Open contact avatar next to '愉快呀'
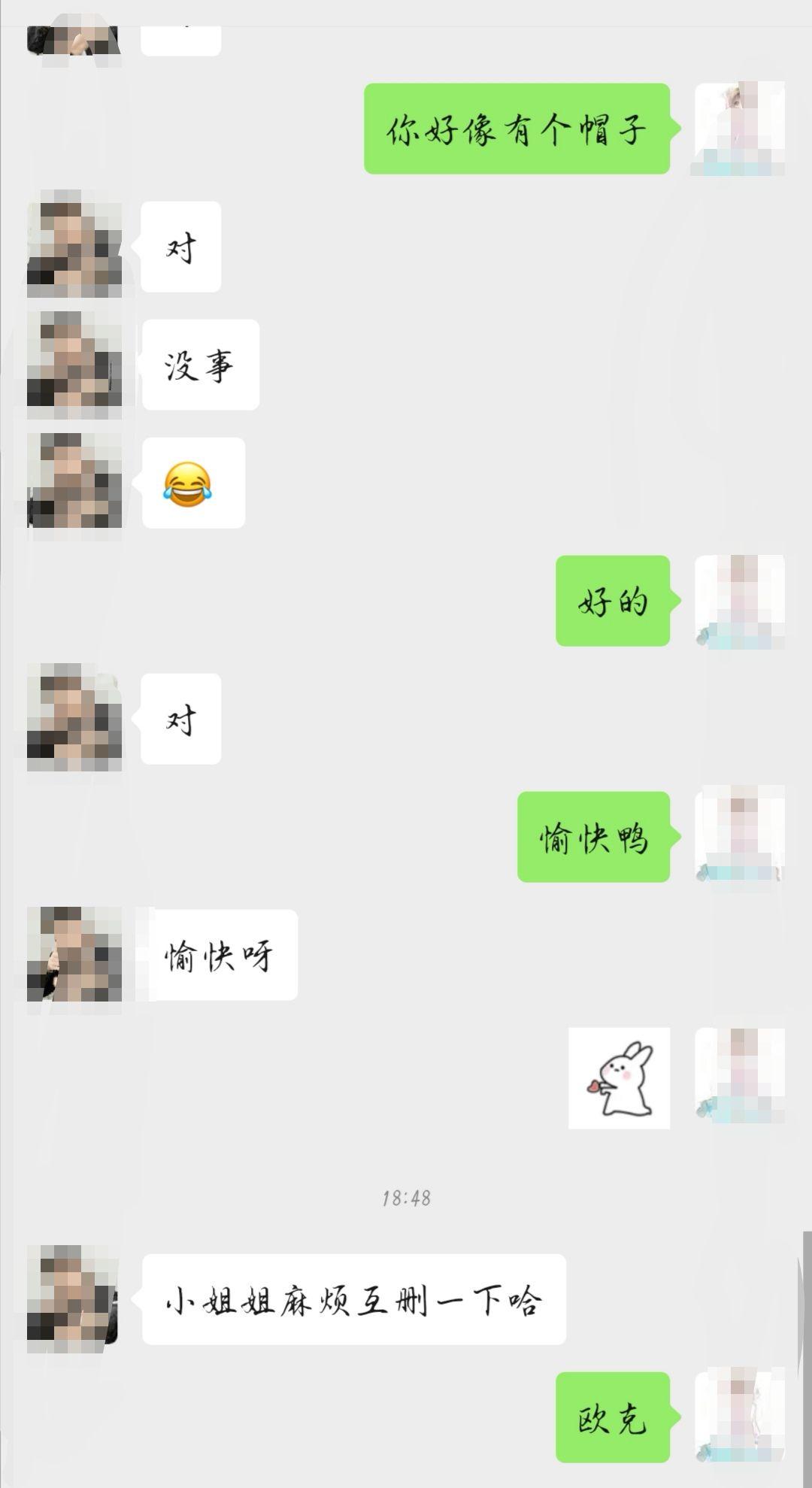The width and height of the screenshot is (812, 1488). pyautogui.click(x=74, y=954)
